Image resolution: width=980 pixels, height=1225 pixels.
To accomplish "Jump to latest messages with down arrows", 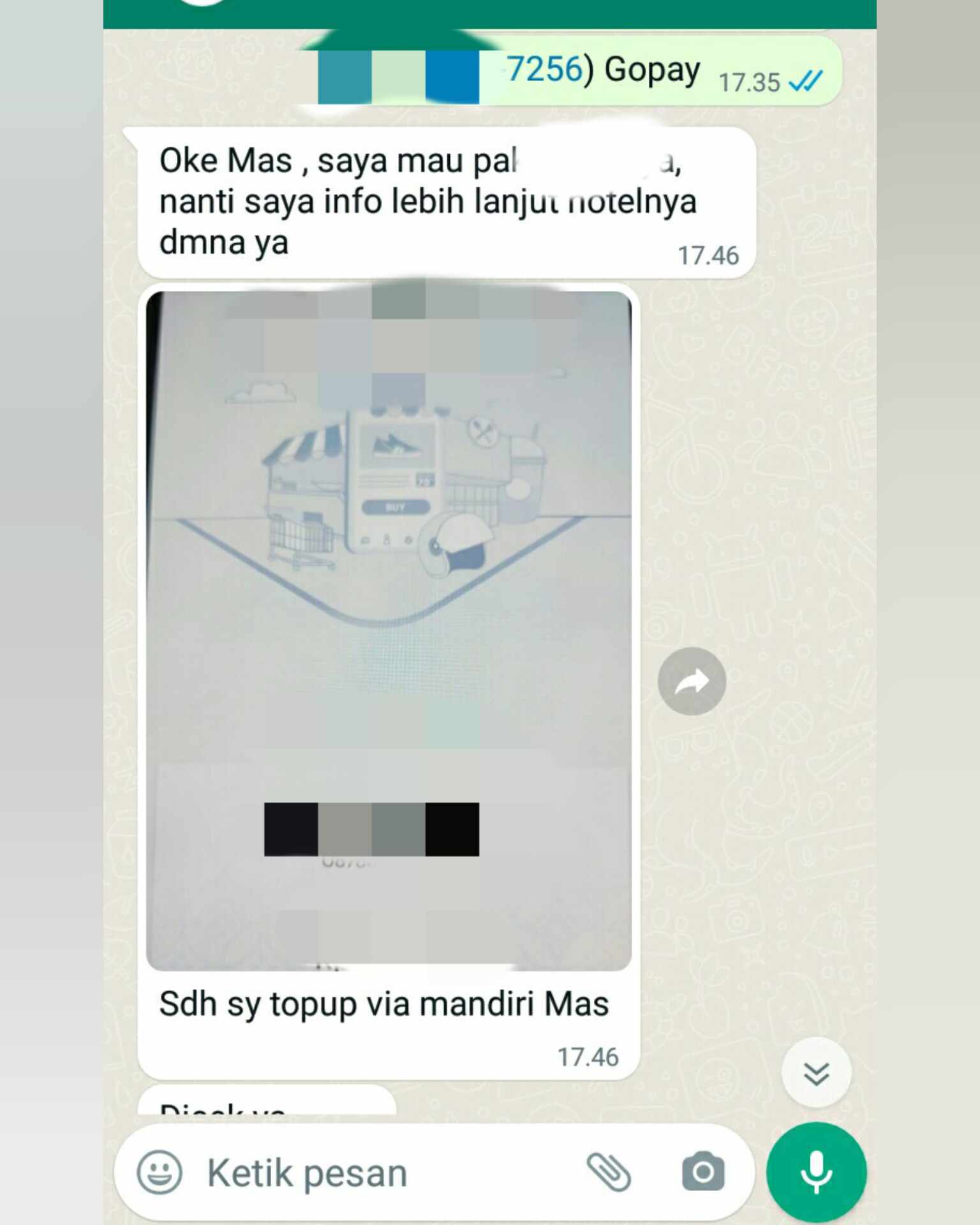I will [816, 1074].
